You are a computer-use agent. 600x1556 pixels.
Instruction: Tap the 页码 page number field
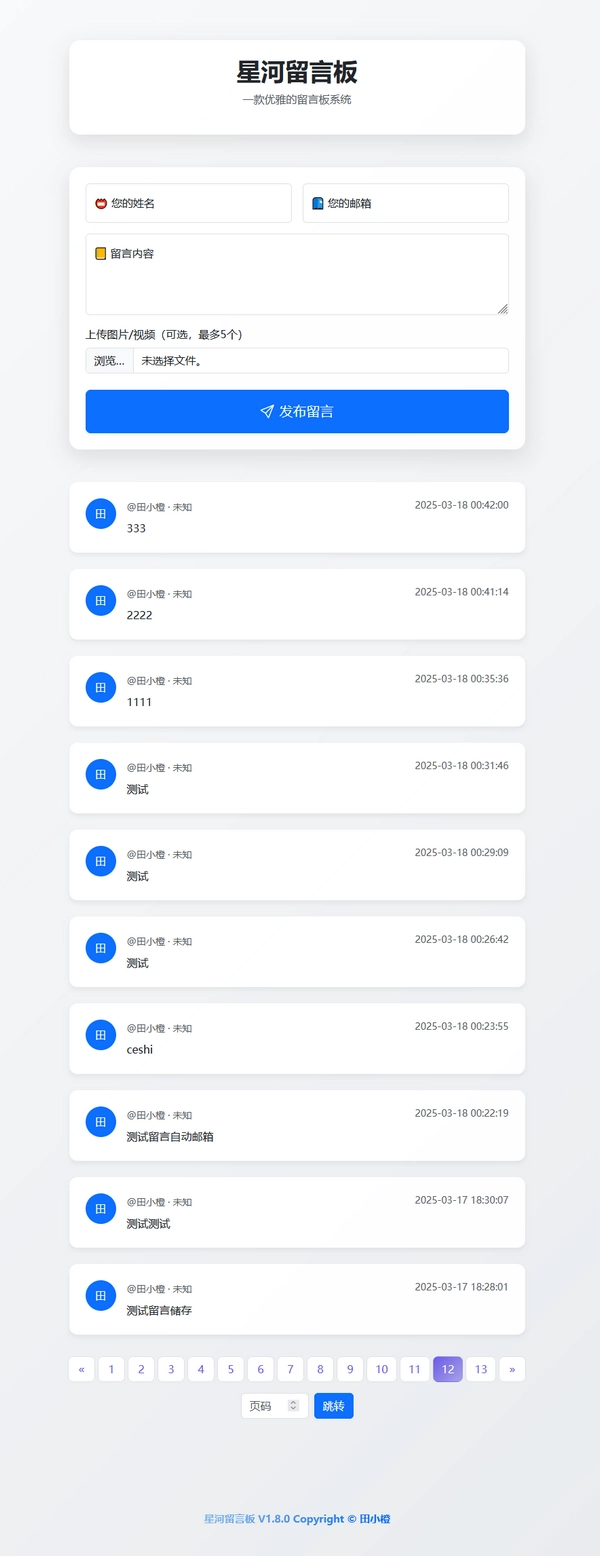click(266, 1406)
